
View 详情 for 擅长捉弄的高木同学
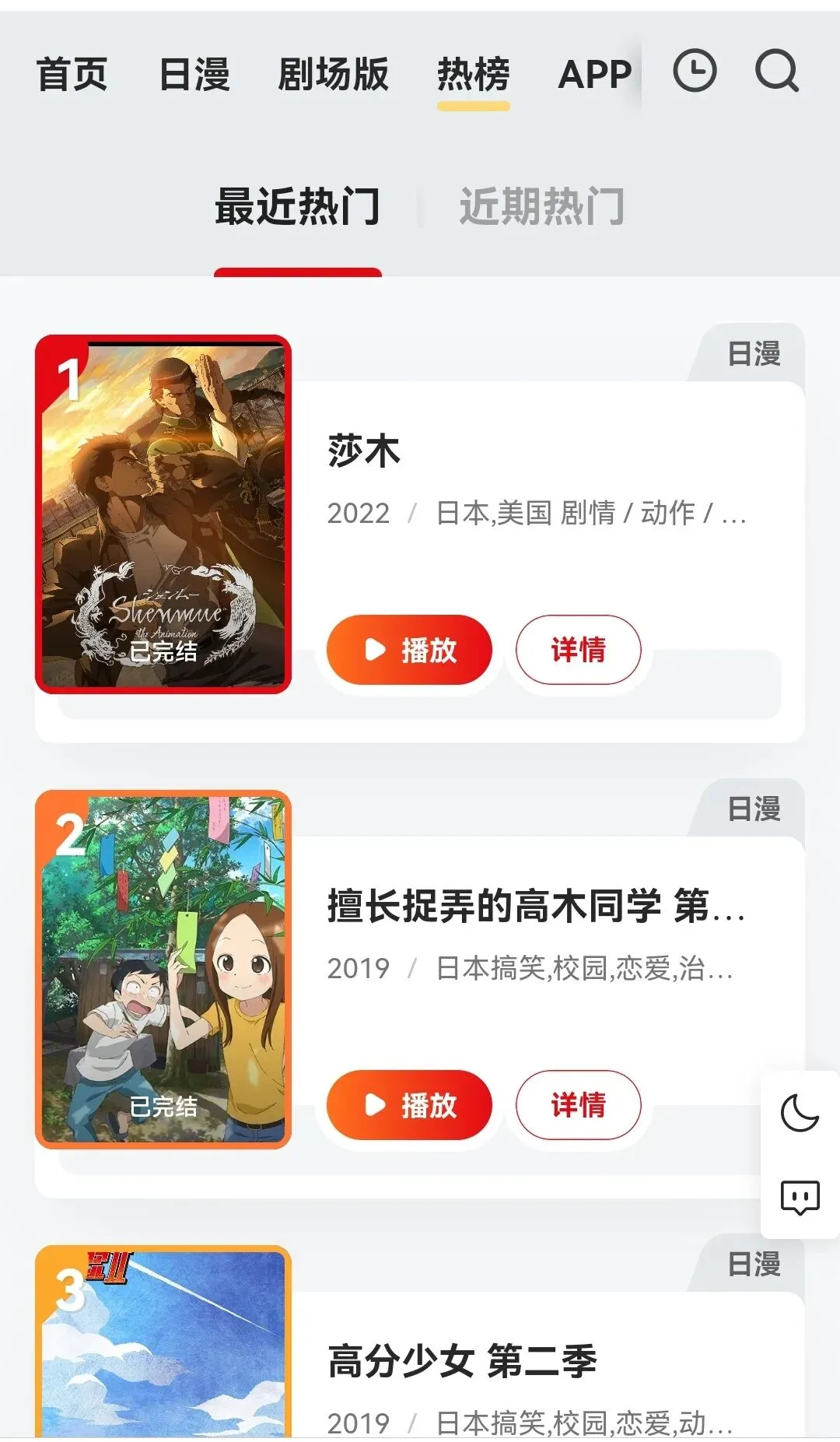pyautogui.click(x=578, y=1105)
